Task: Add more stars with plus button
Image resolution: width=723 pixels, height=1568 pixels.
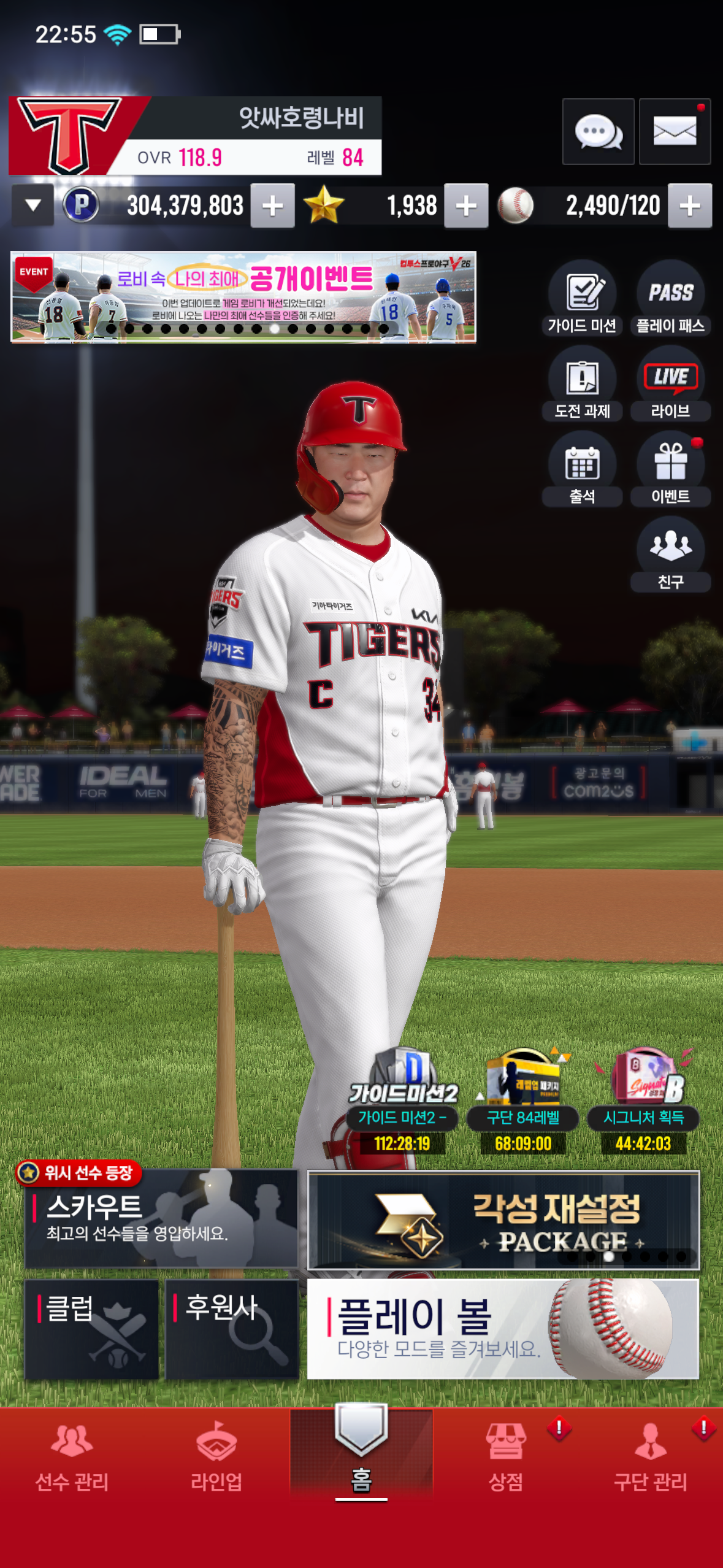Action: tap(466, 206)
